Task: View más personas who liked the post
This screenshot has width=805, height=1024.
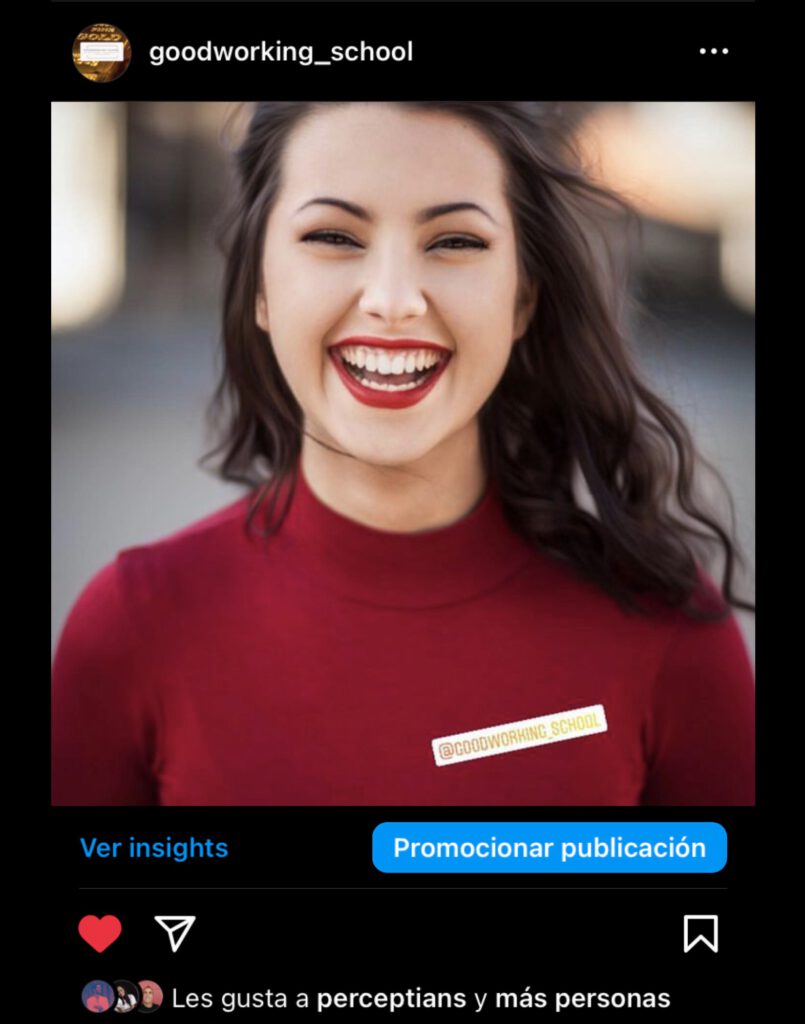Action: (582, 998)
